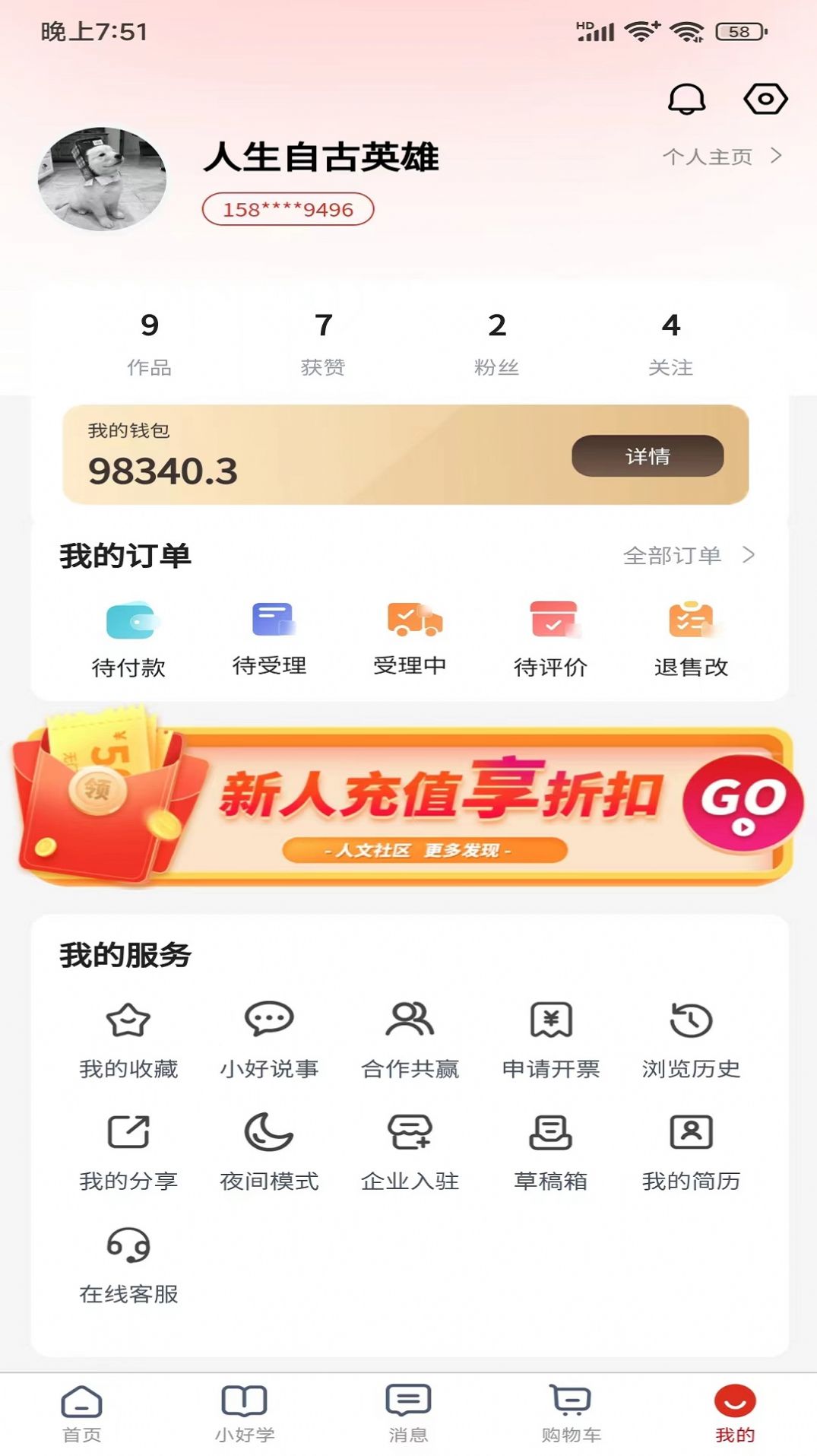This screenshot has height=1456, width=817.
Task: Toggle the eye visibility icon at top right
Action: tap(765, 97)
